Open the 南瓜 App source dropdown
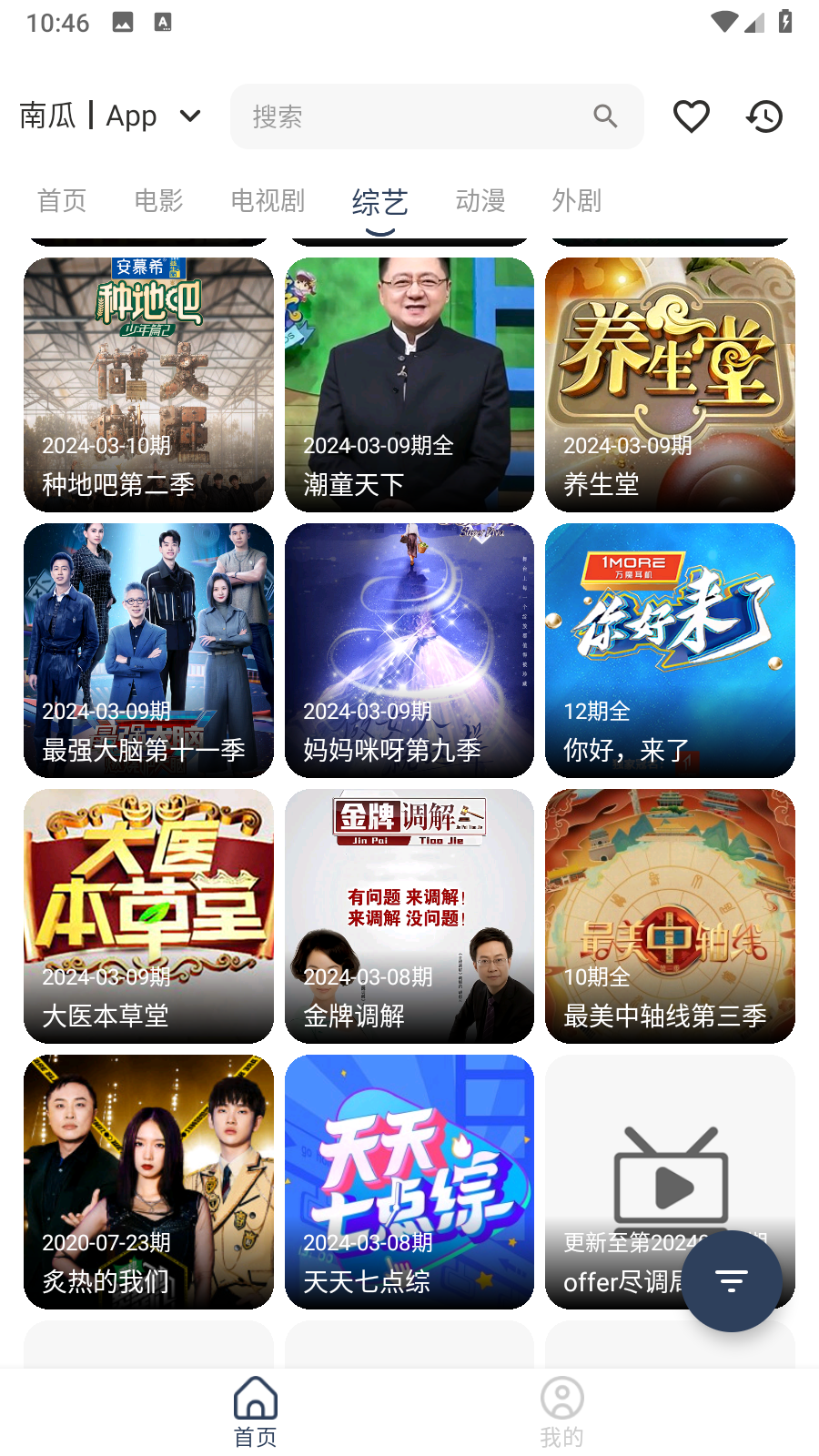Image resolution: width=819 pixels, height=1456 pixels. tap(111, 116)
